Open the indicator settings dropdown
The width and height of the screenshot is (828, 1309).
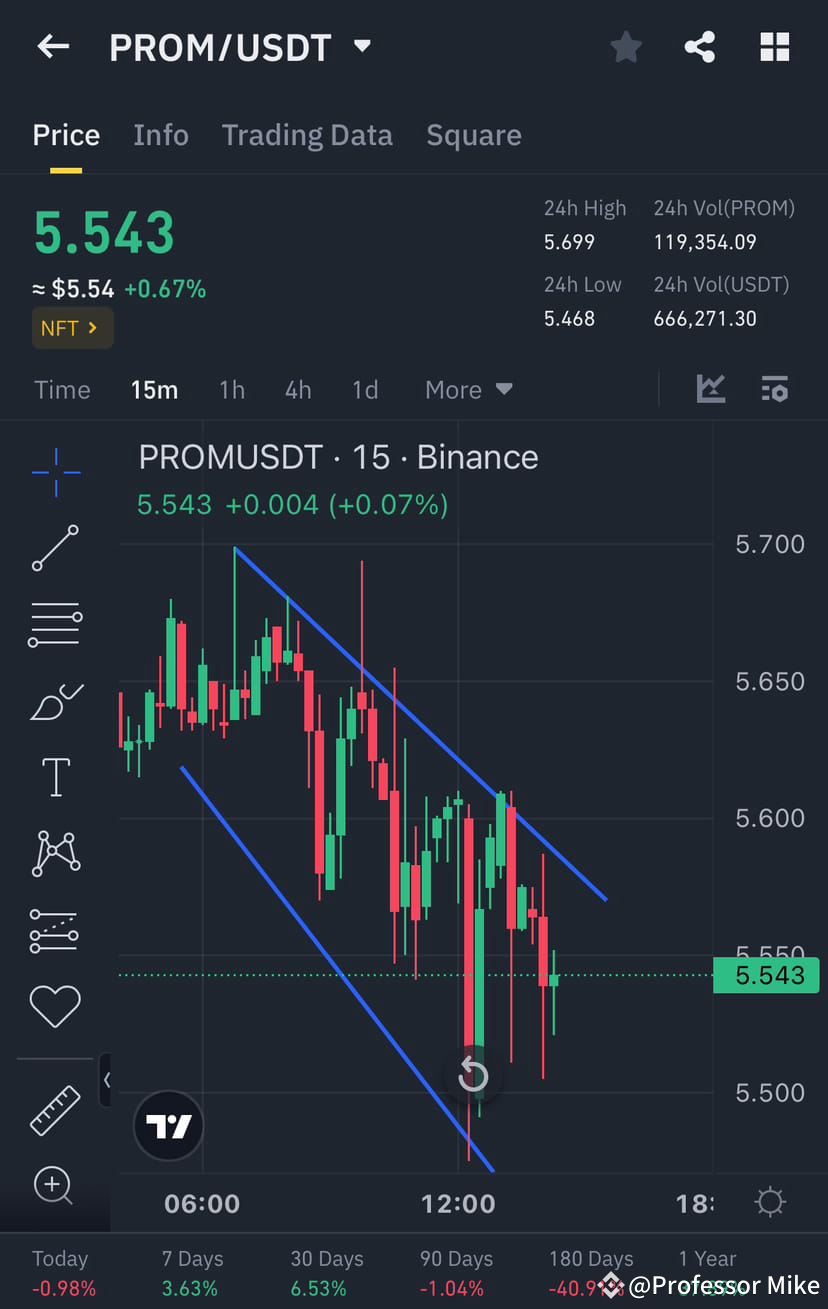coord(775,389)
